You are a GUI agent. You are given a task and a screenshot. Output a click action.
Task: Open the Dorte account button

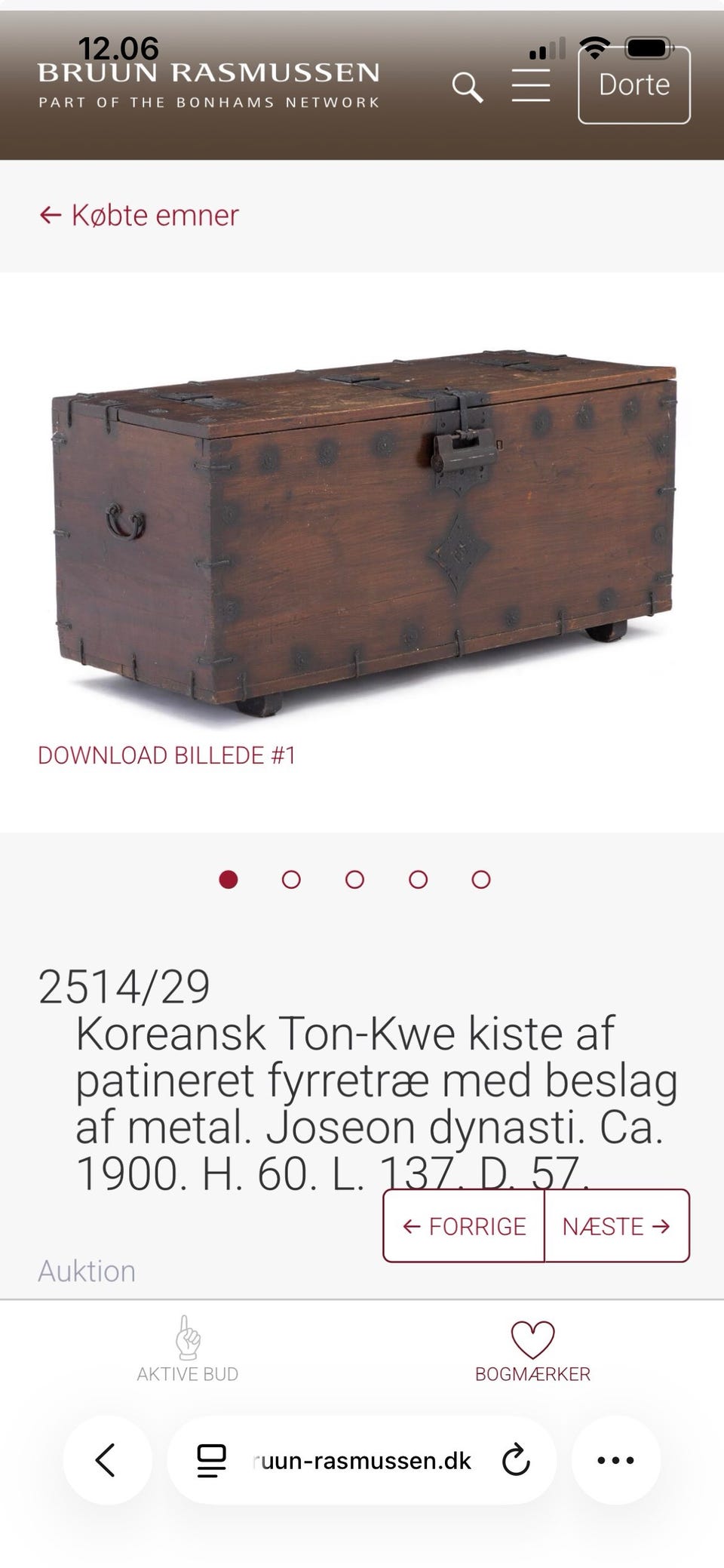pos(634,85)
